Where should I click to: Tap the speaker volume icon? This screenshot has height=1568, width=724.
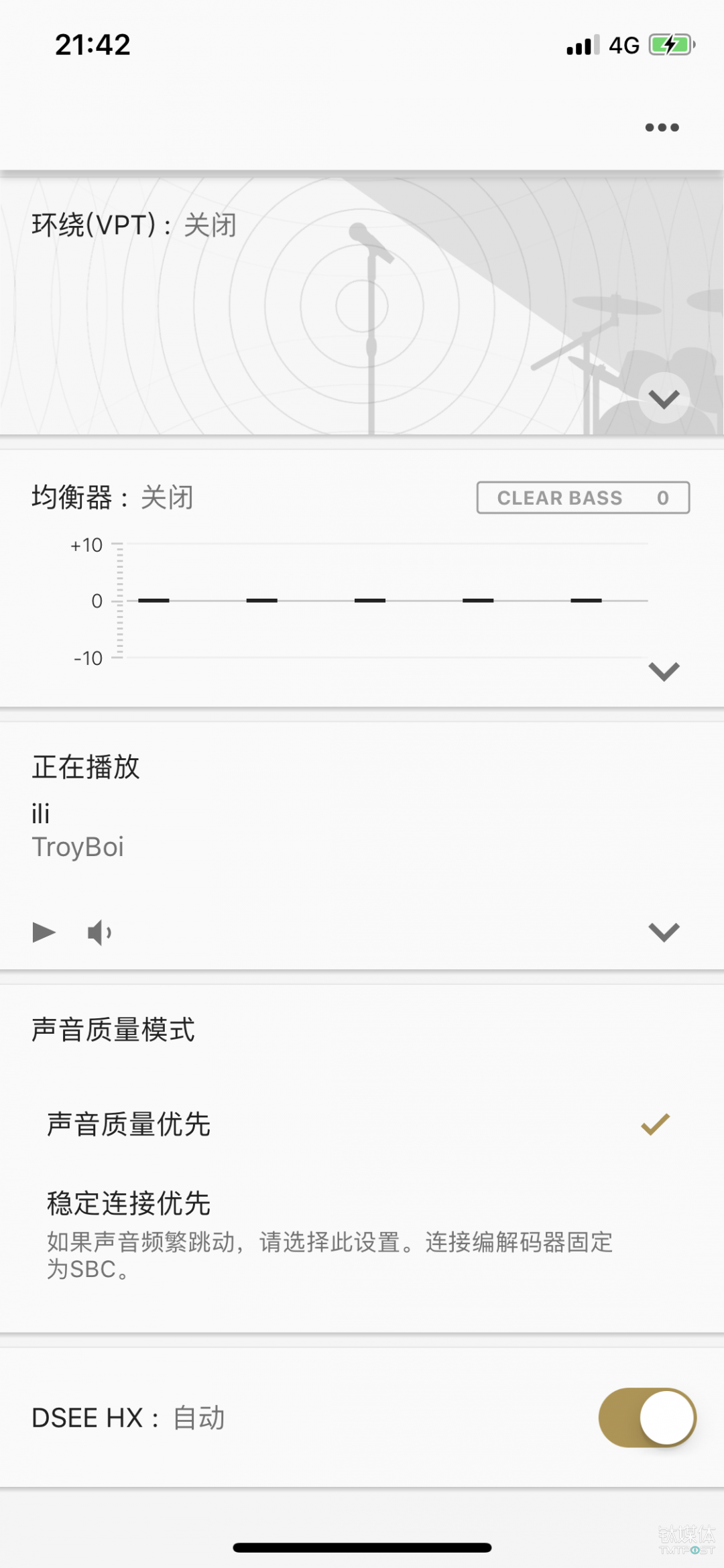(x=99, y=932)
